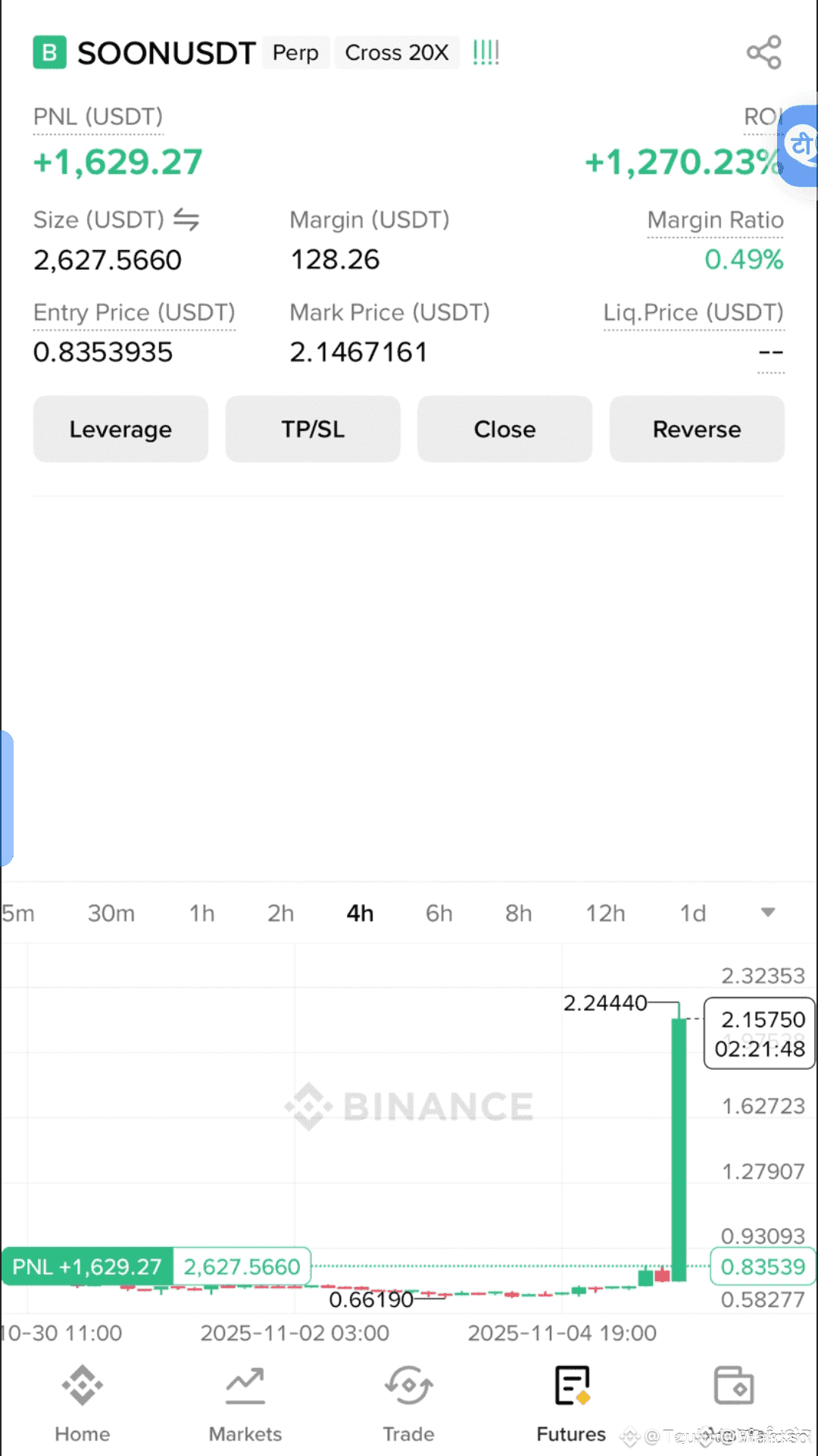Open the Leverage settings
The image size is (818, 1456).
coord(120,429)
